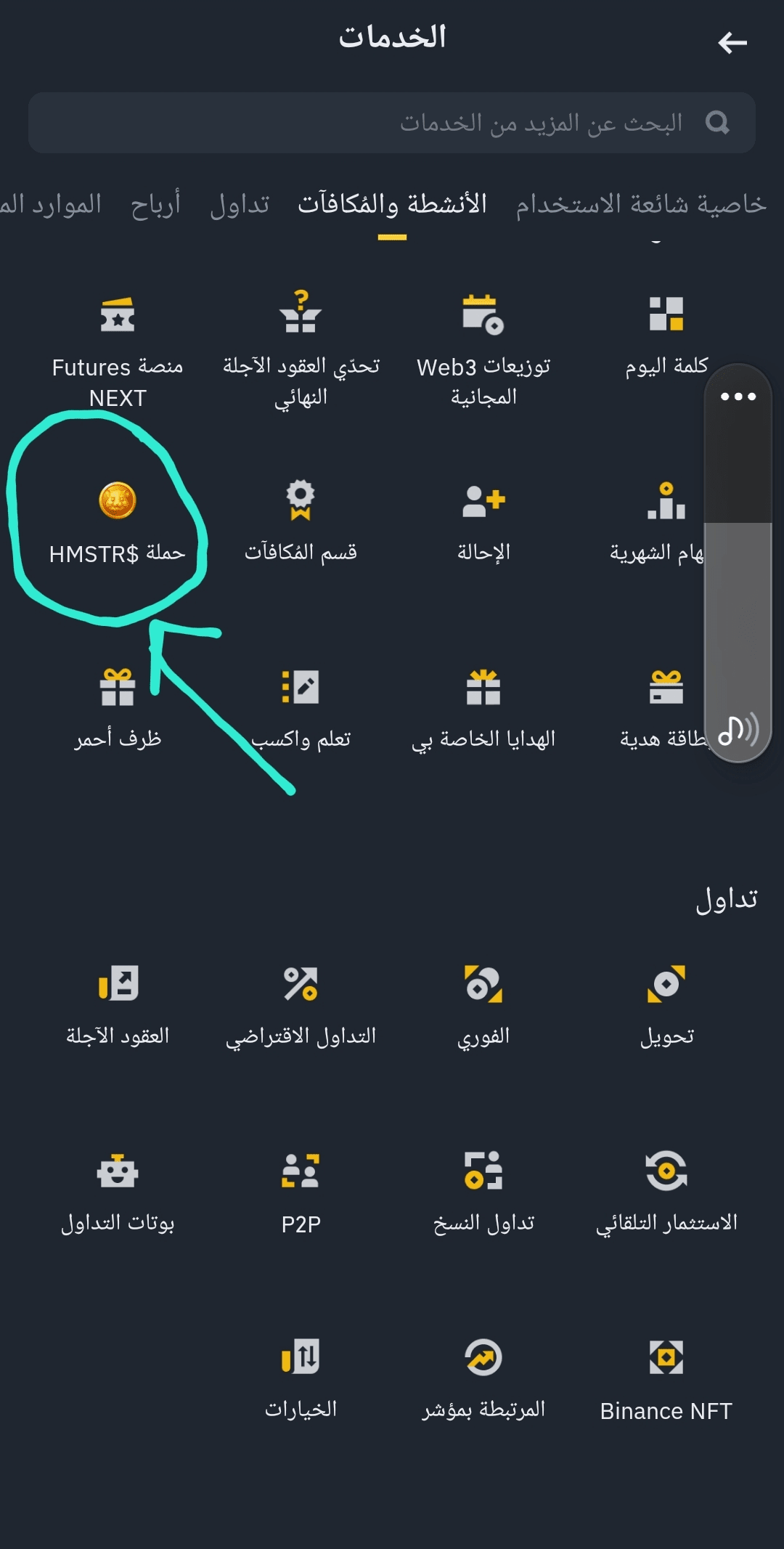The image size is (784, 1549).
Task: Open الهدايا الخاصة بي
Action: [483, 704]
